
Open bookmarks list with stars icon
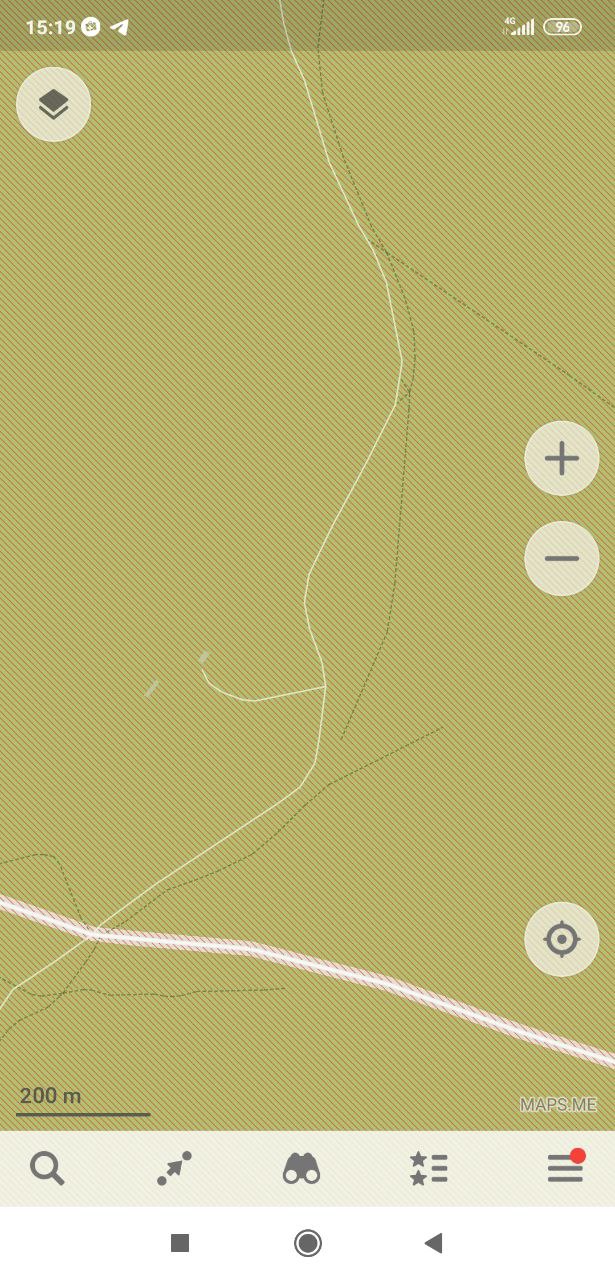pos(428,1168)
